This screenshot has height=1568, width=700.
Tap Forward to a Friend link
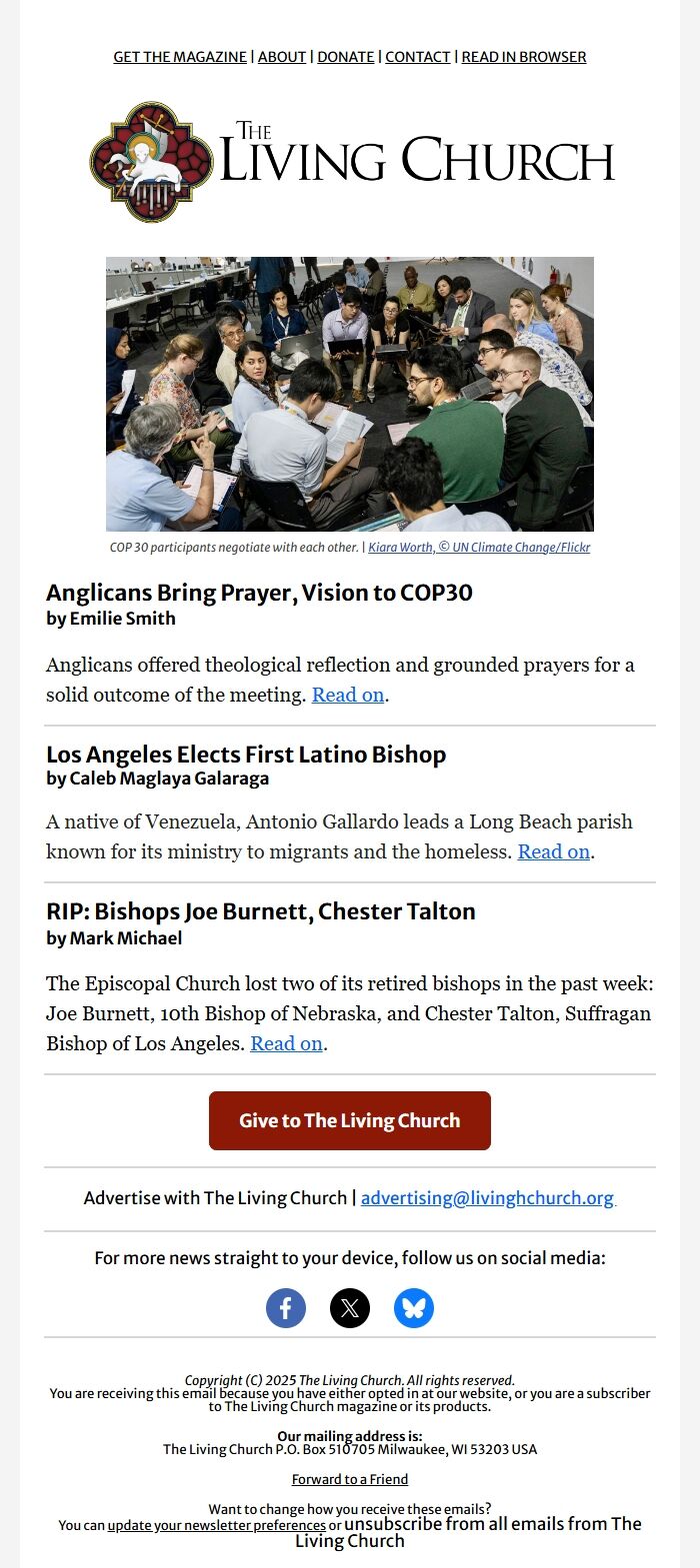click(x=350, y=1479)
